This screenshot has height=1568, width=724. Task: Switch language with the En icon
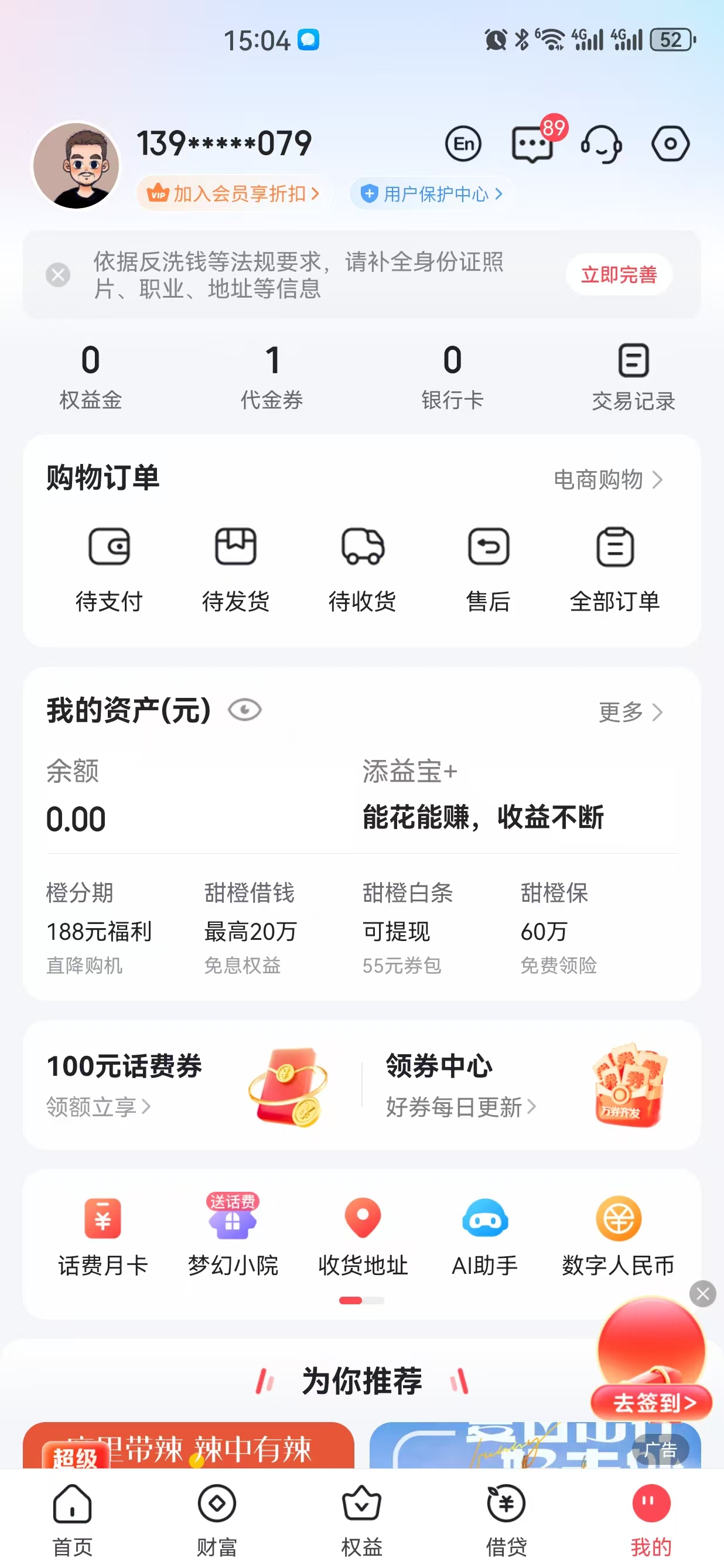coord(463,144)
